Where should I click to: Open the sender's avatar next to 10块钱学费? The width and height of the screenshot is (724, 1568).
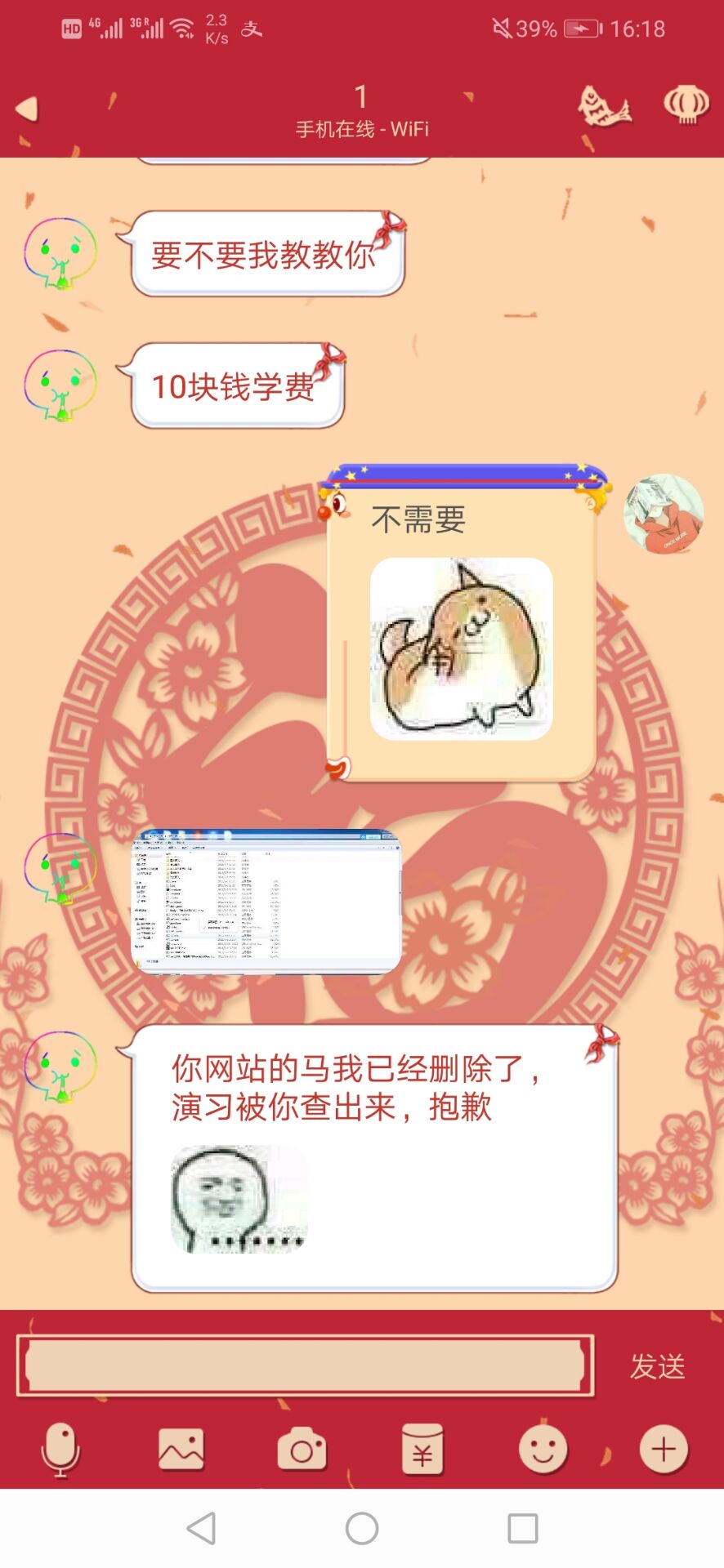point(60,385)
